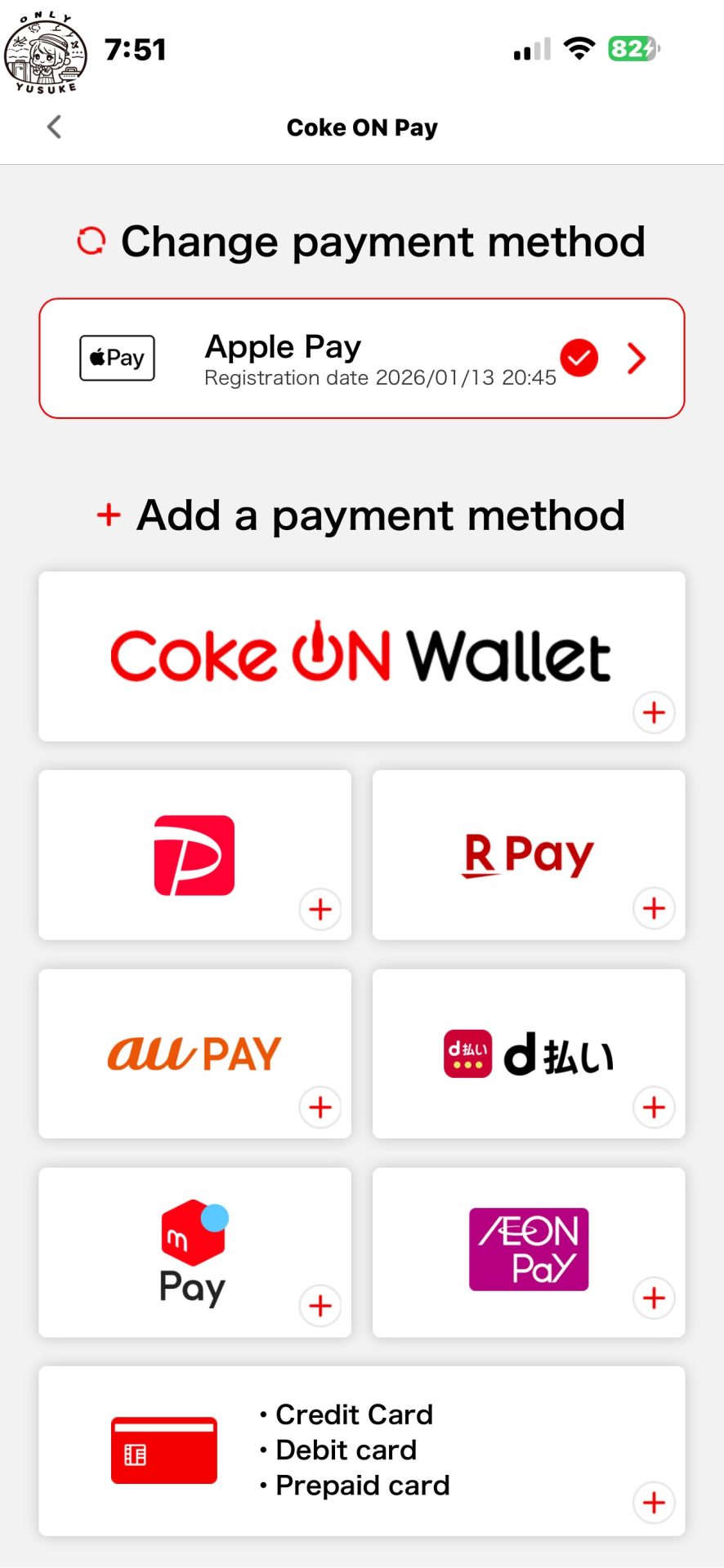
Task: Open the registered Apple Pay method
Action: click(362, 359)
